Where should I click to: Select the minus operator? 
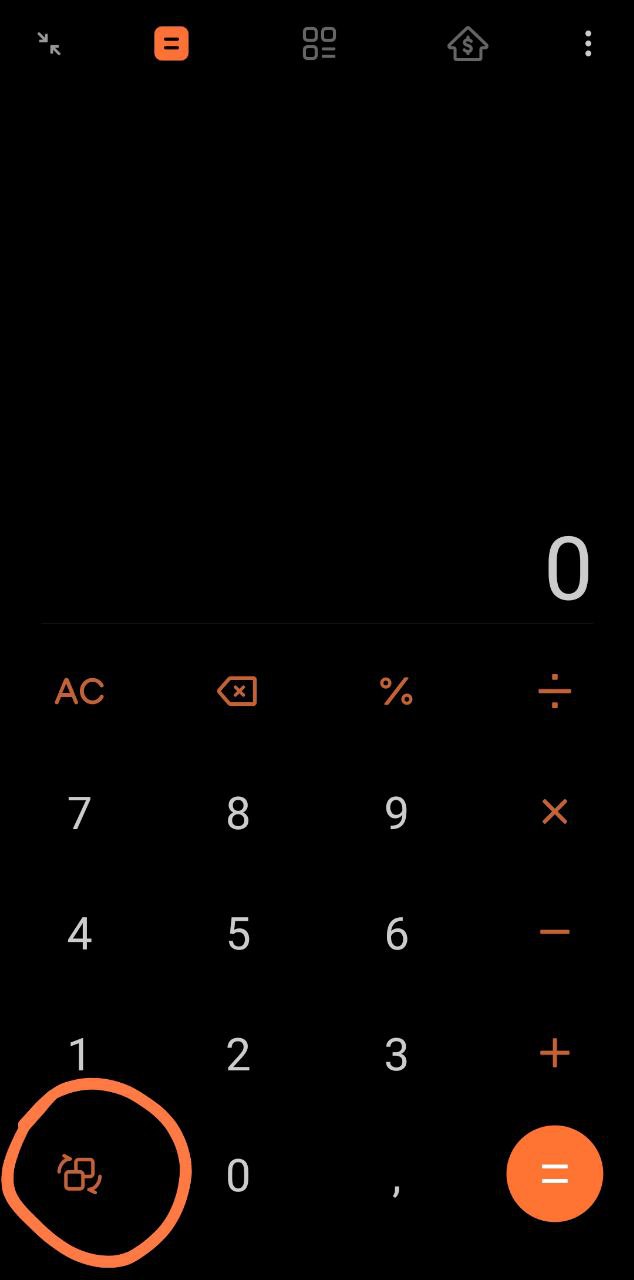554,932
